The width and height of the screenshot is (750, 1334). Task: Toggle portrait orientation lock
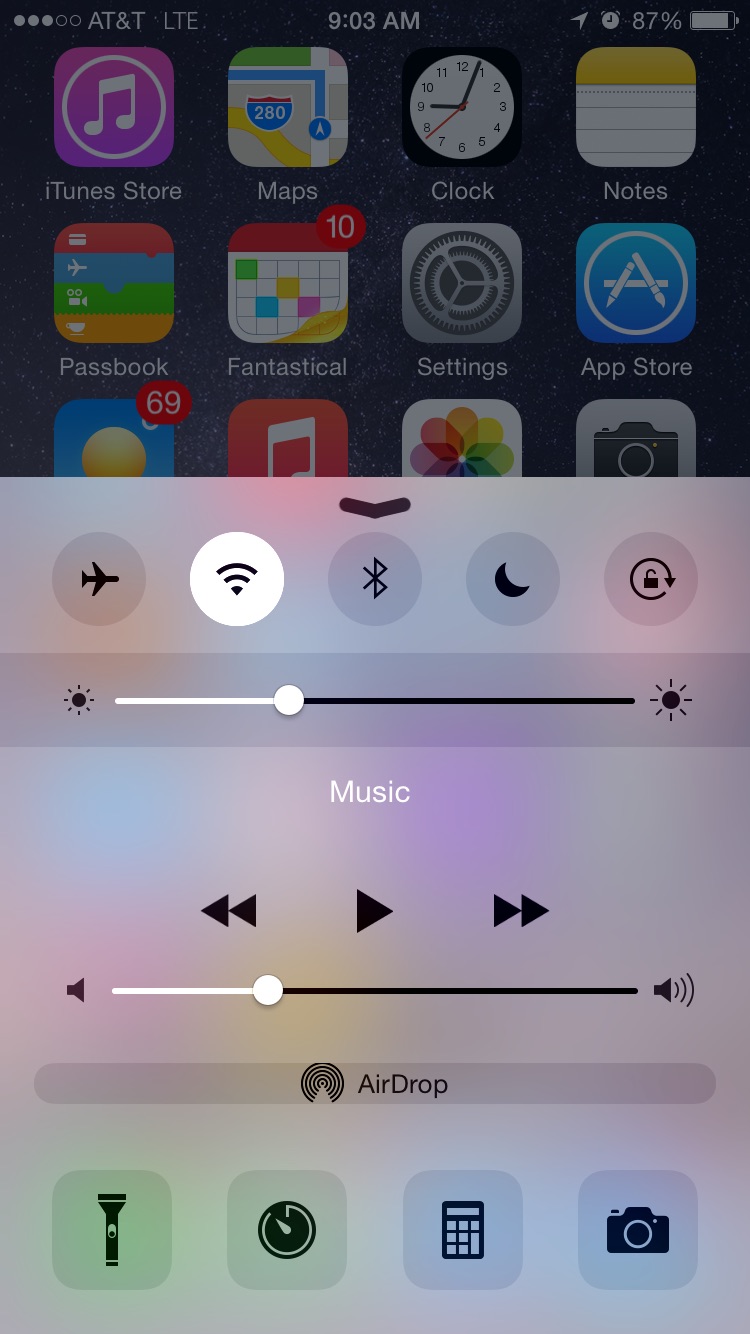point(651,579)
